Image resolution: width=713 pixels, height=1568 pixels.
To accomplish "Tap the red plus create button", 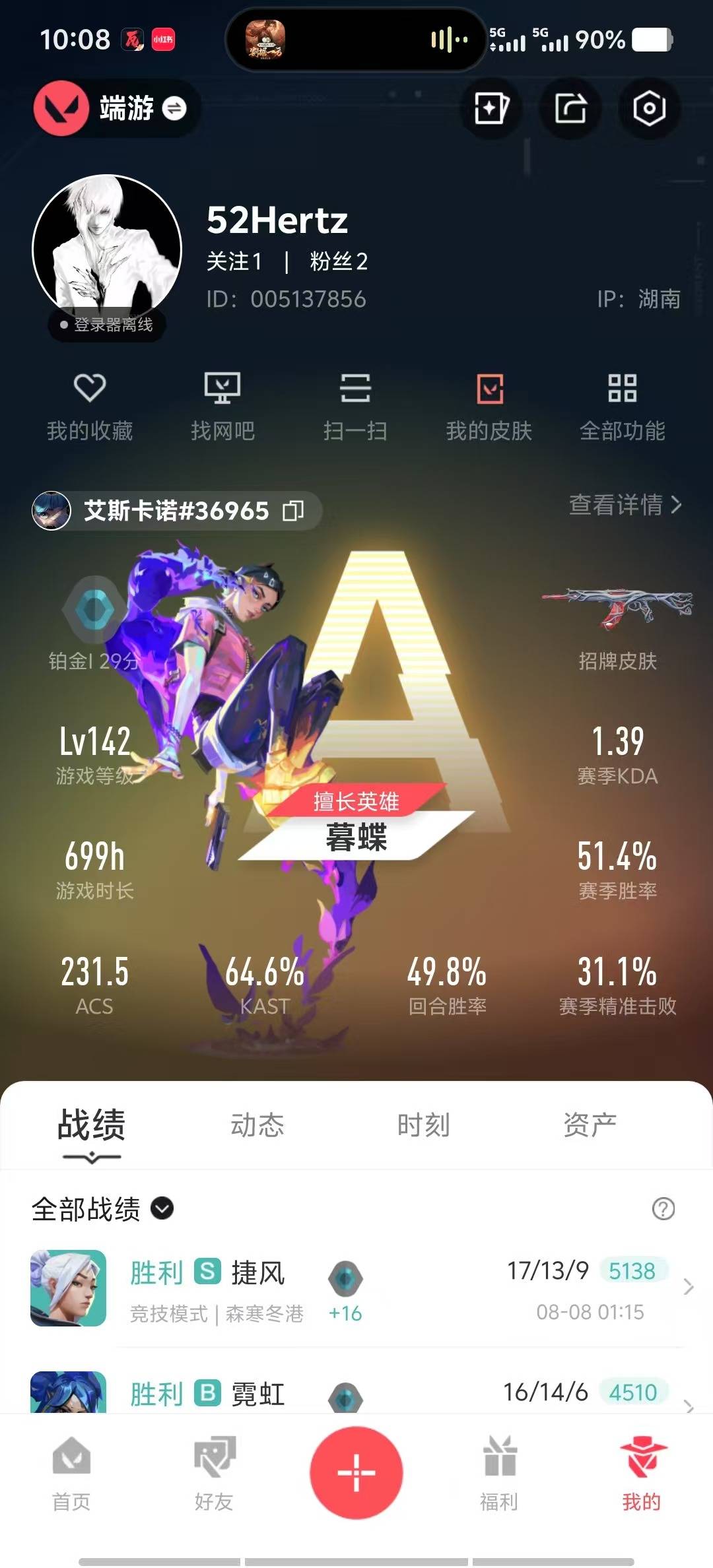I will click(356, 1472).
